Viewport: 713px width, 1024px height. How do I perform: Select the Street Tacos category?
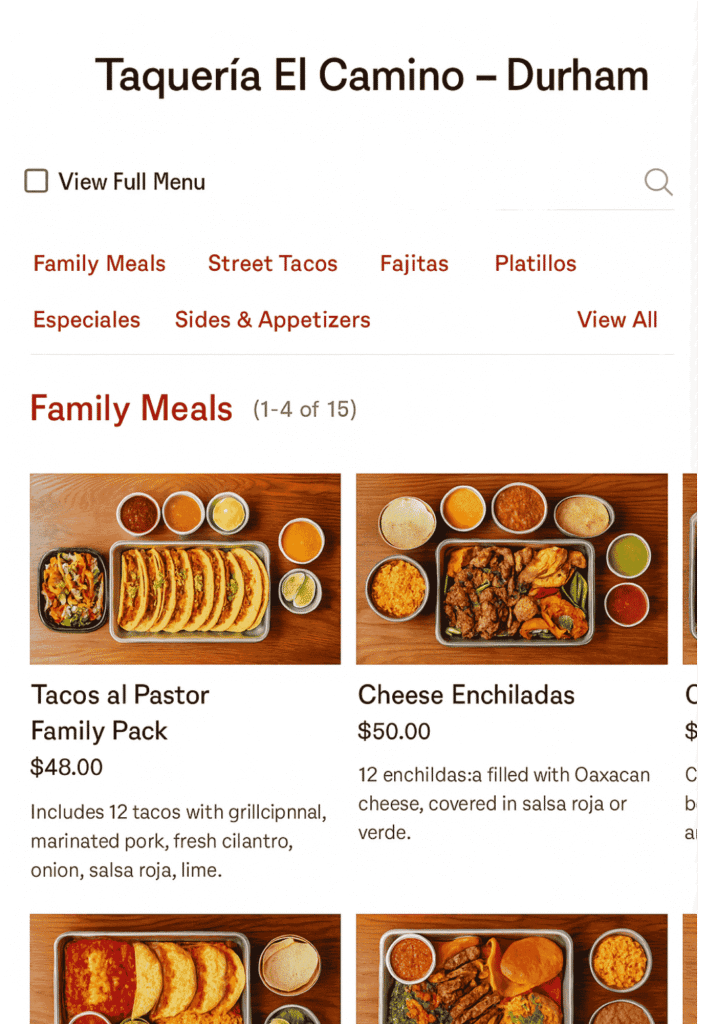click(272, 264)
